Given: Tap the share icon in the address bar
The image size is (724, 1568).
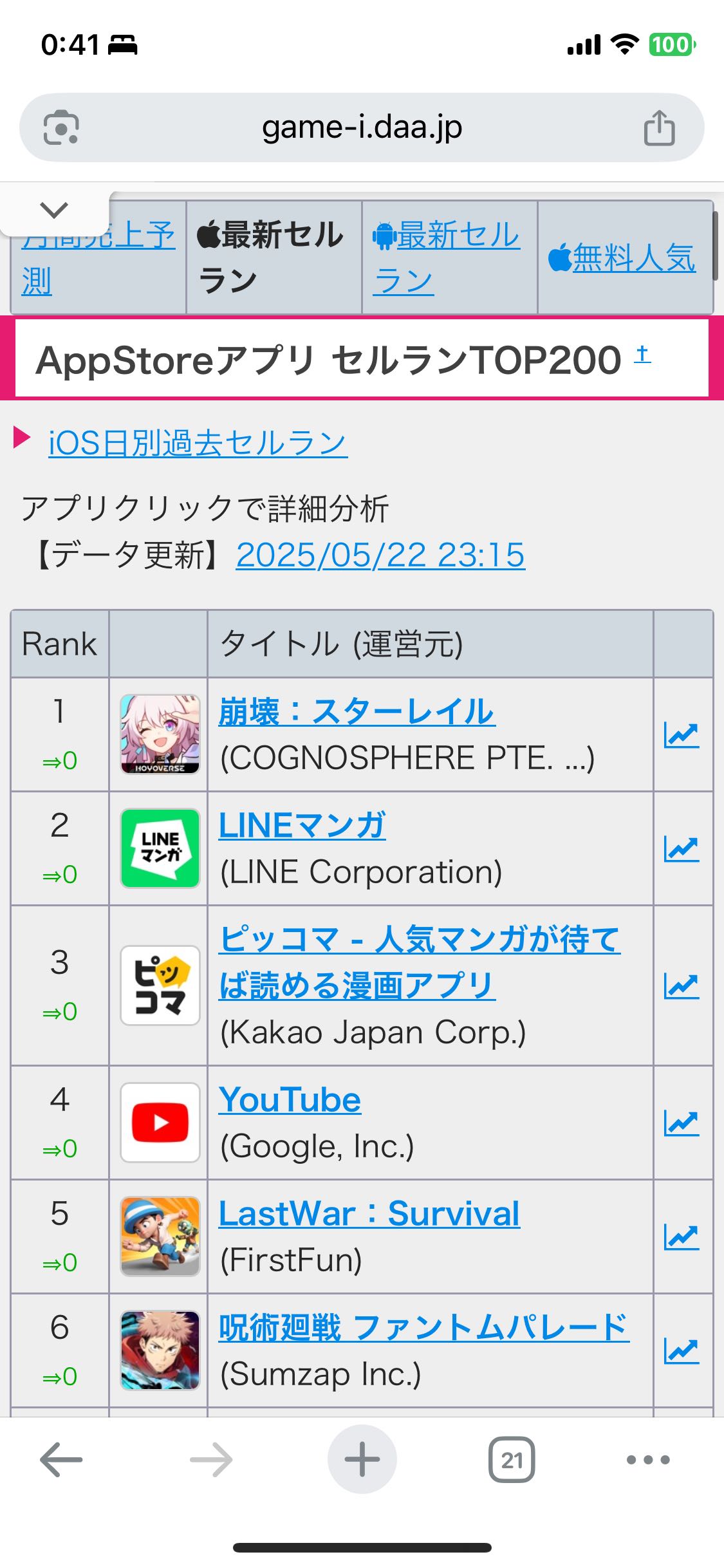Looking at the screenshot, I should (659, 127).
